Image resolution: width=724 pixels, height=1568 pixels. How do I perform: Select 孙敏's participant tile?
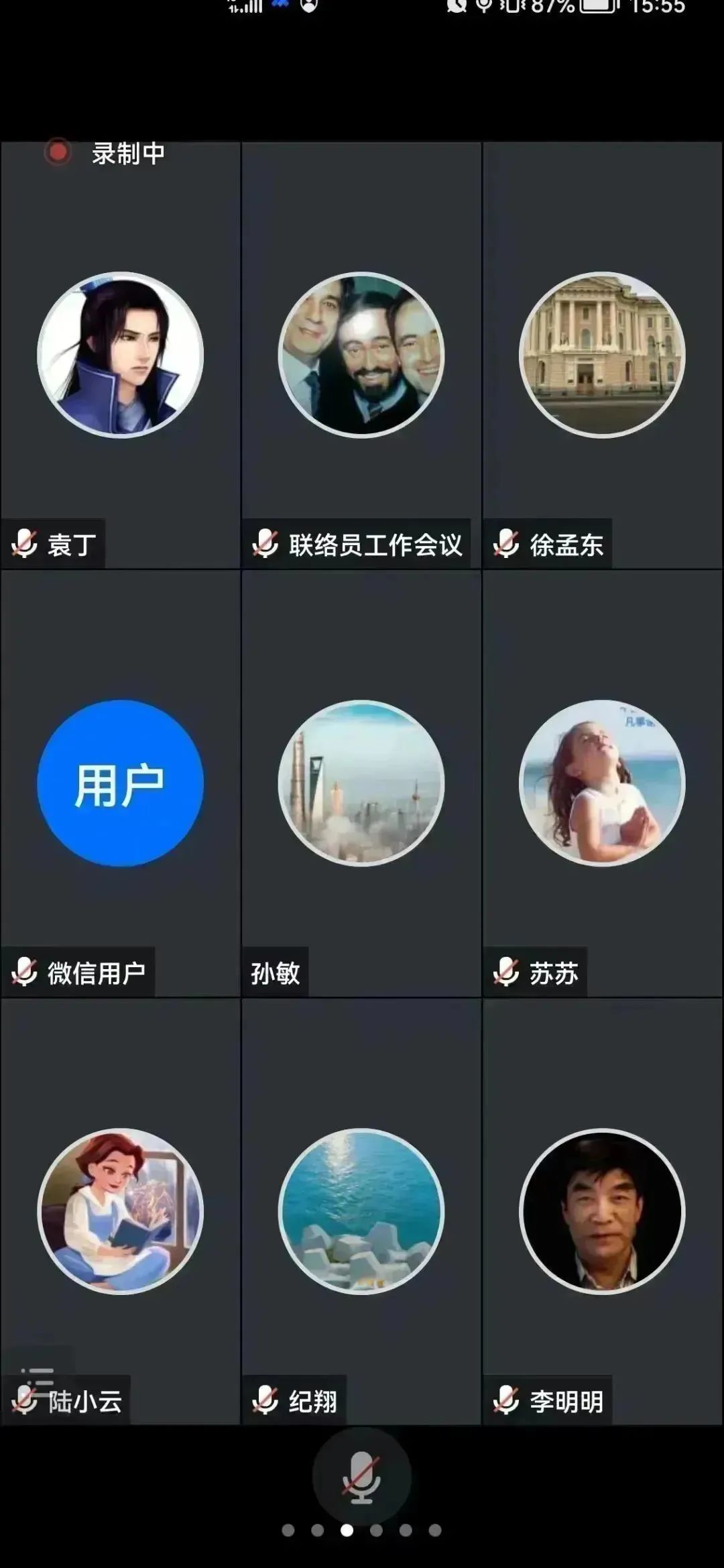click(361, 783)
